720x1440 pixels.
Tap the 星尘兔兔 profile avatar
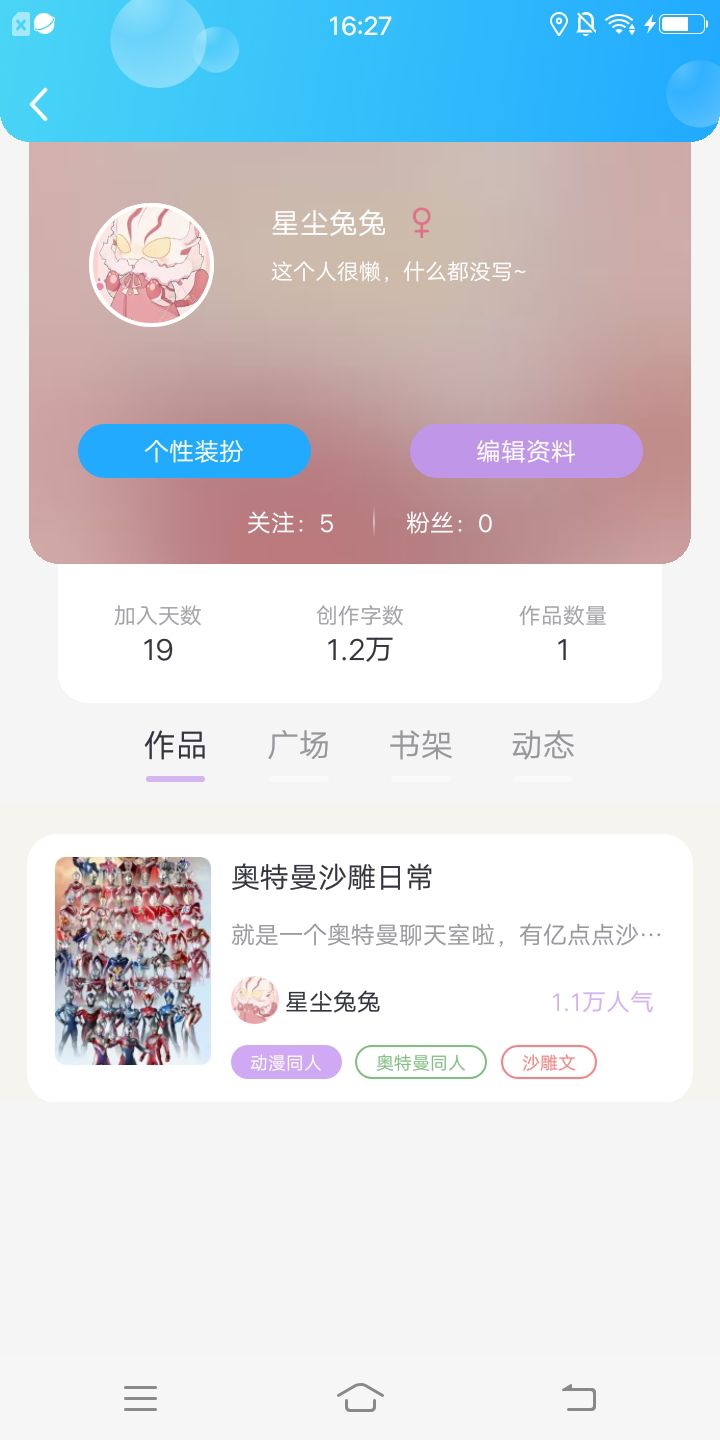[152, 265]
